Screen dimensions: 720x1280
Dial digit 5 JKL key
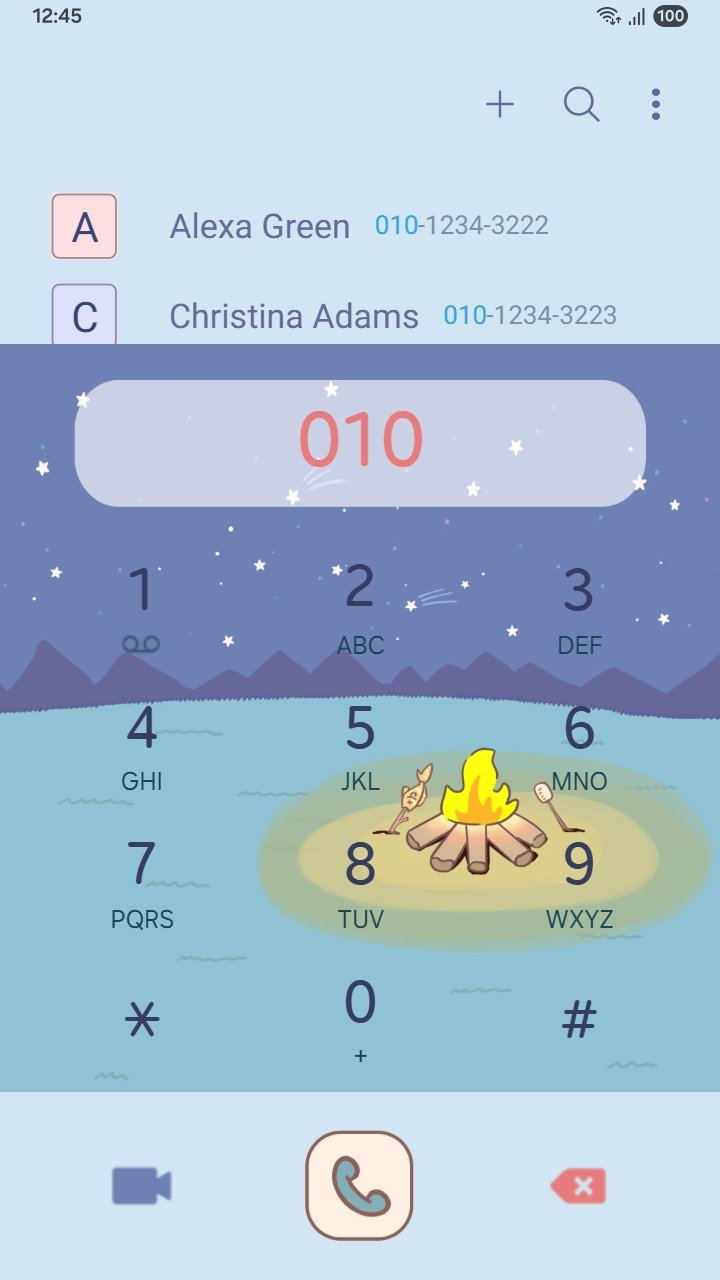[360, 745]
